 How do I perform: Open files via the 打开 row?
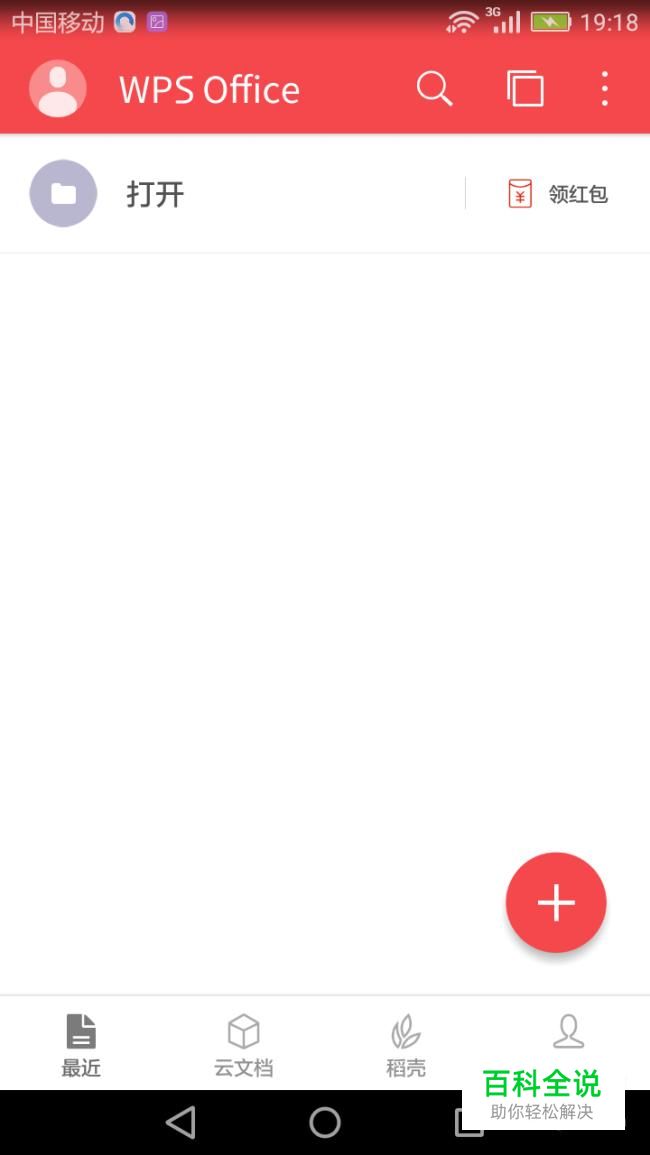click(x=155, y=193)
